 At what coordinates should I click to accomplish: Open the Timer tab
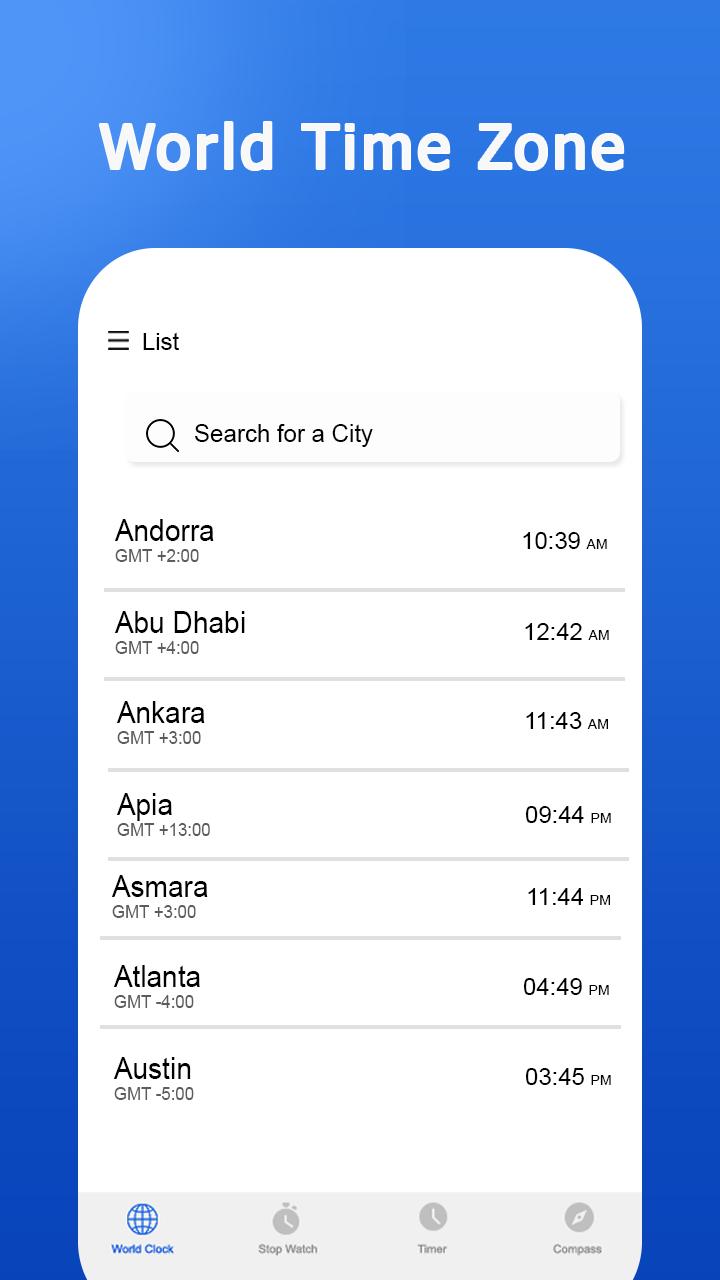[432, 1228]
